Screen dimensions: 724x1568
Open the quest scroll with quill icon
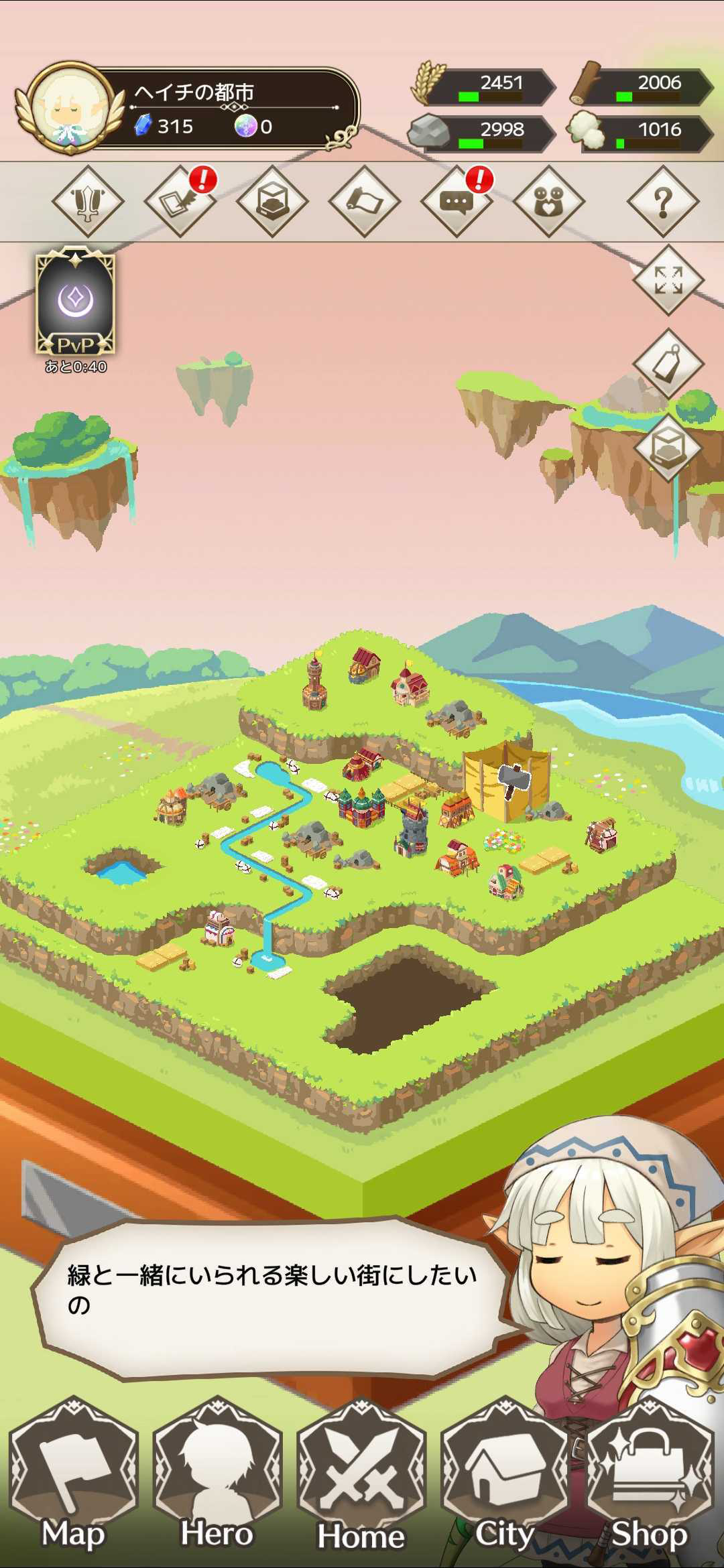tap(180, 201)
